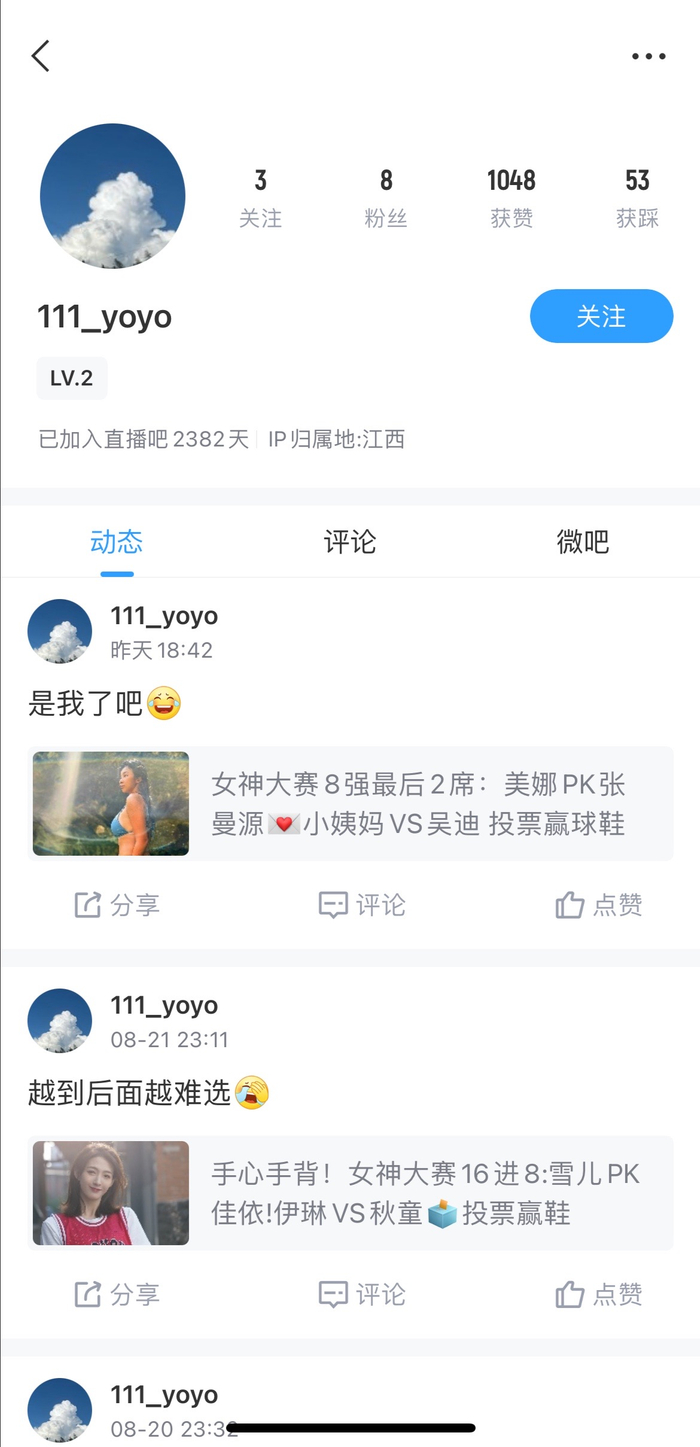Open the LV.2 level badge

pos(71,378)
